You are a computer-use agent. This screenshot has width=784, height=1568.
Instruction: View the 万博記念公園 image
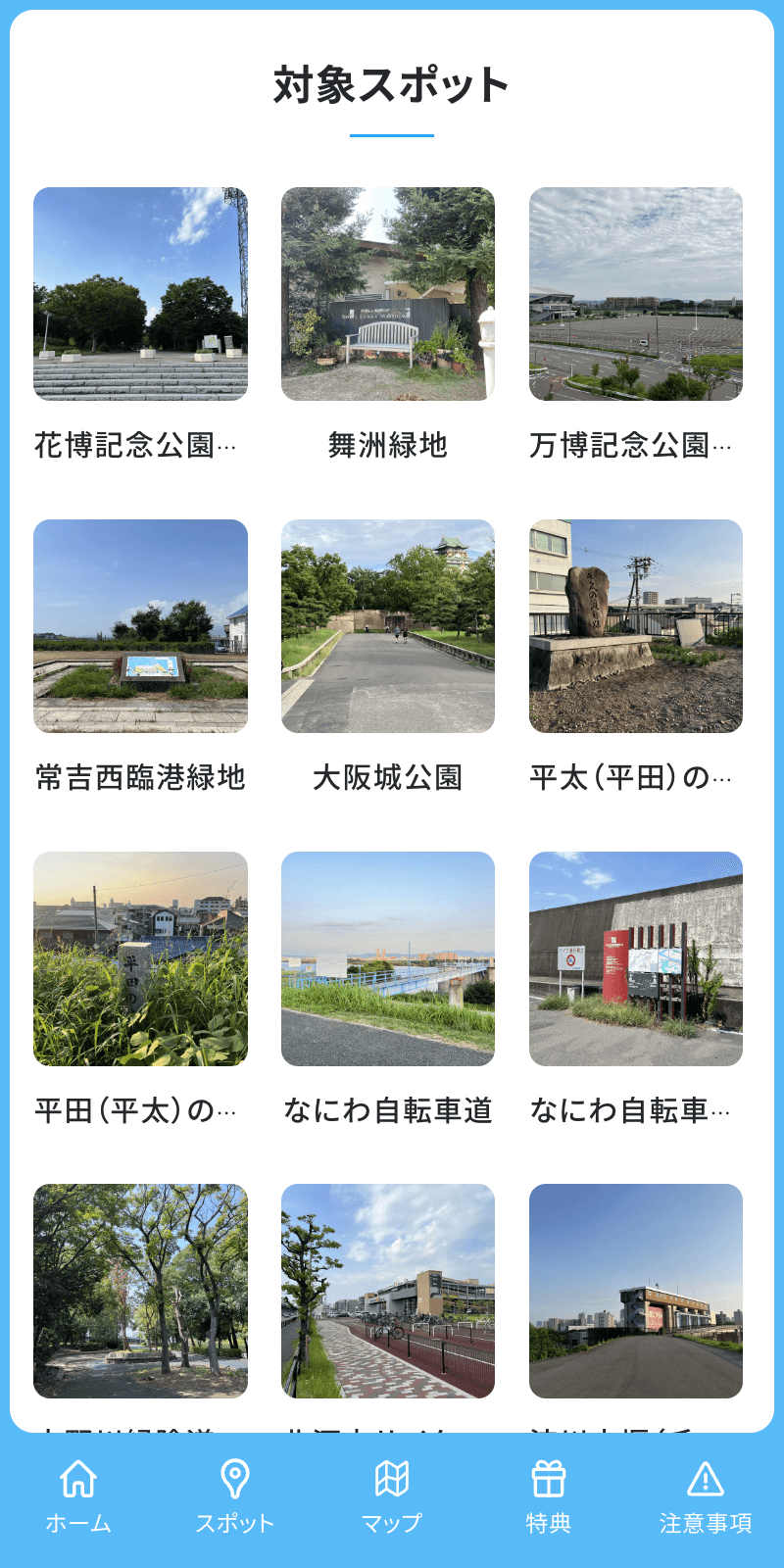coord(635,292)
